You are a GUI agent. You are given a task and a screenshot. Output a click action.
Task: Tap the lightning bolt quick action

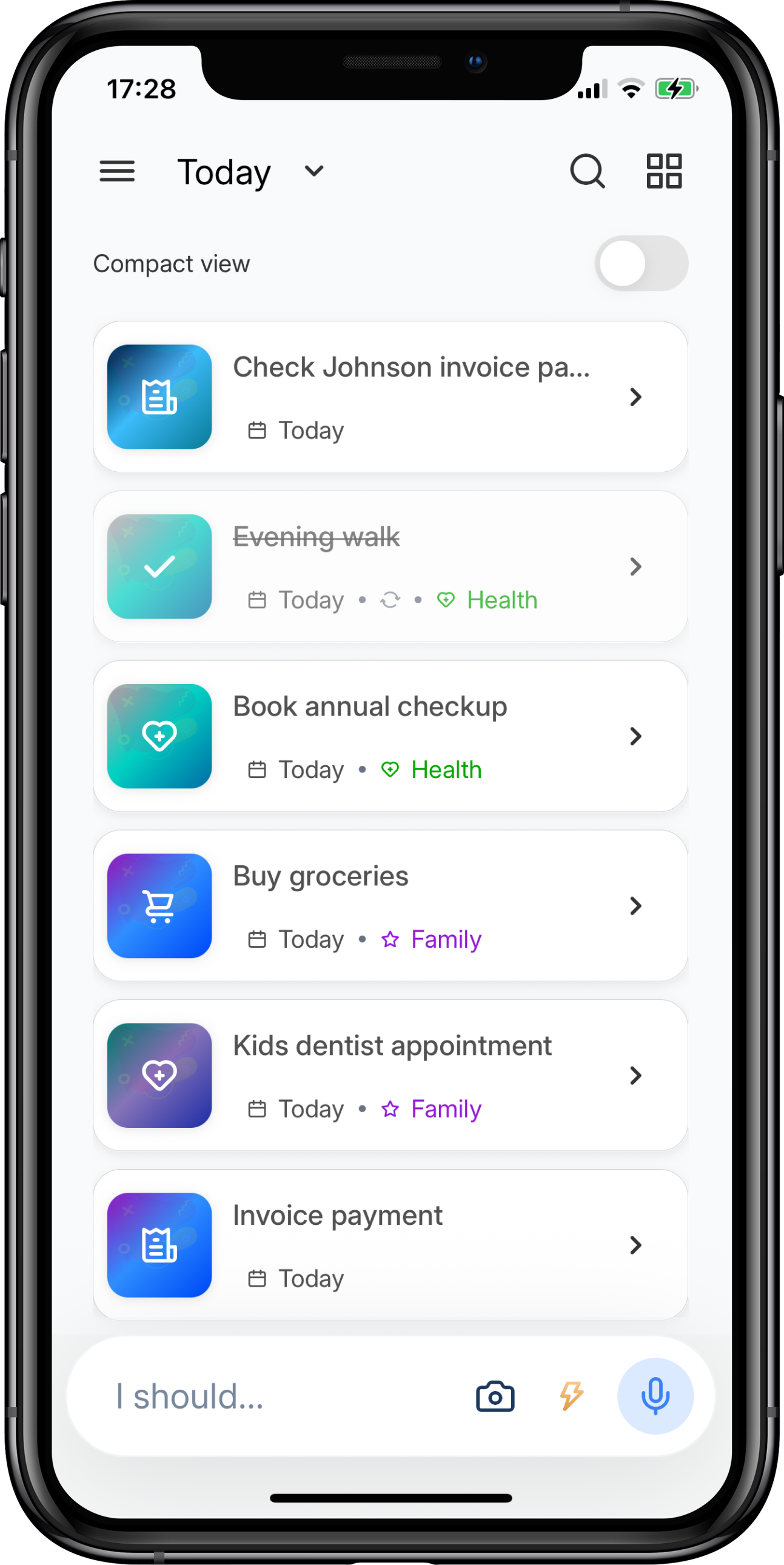(571, 1396)
